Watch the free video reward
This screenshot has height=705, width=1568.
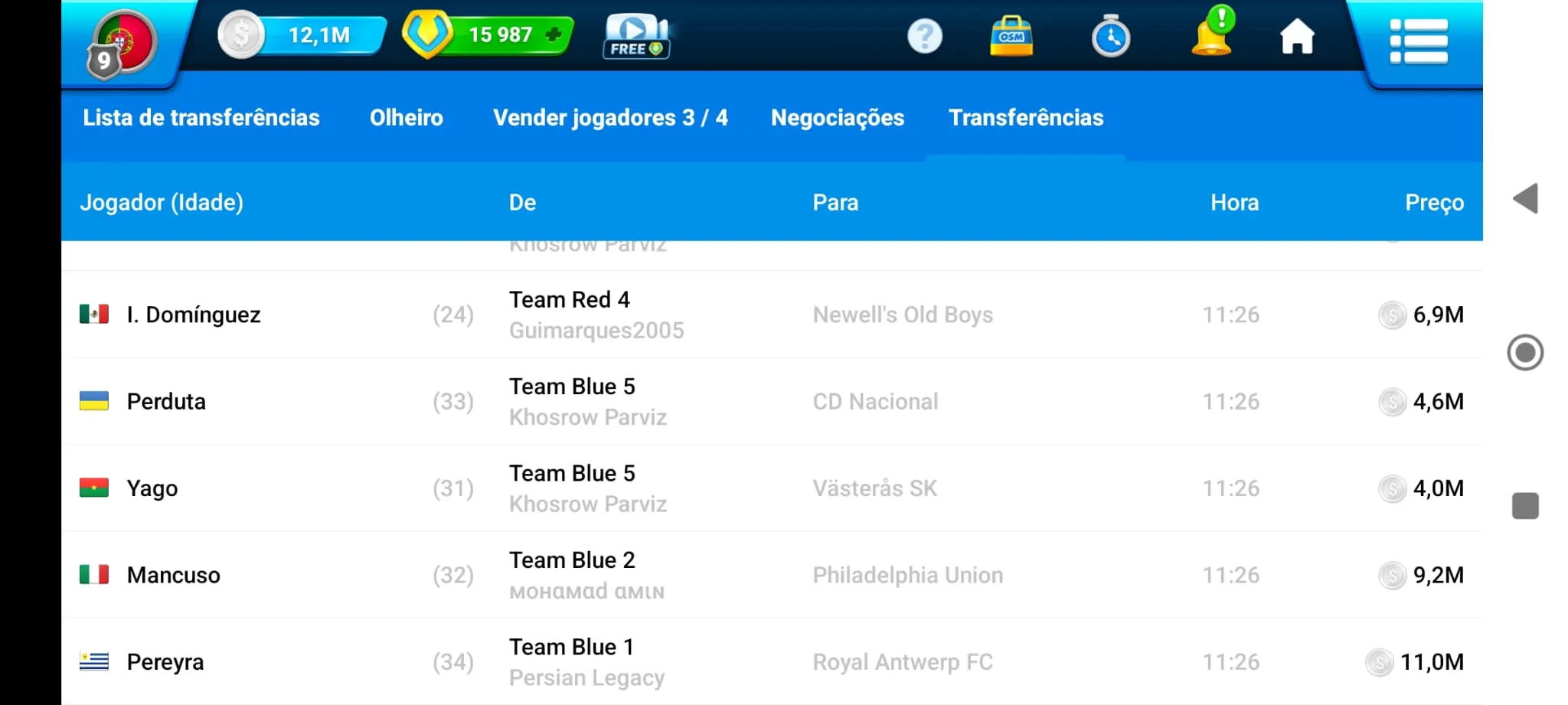pos(636,36)
